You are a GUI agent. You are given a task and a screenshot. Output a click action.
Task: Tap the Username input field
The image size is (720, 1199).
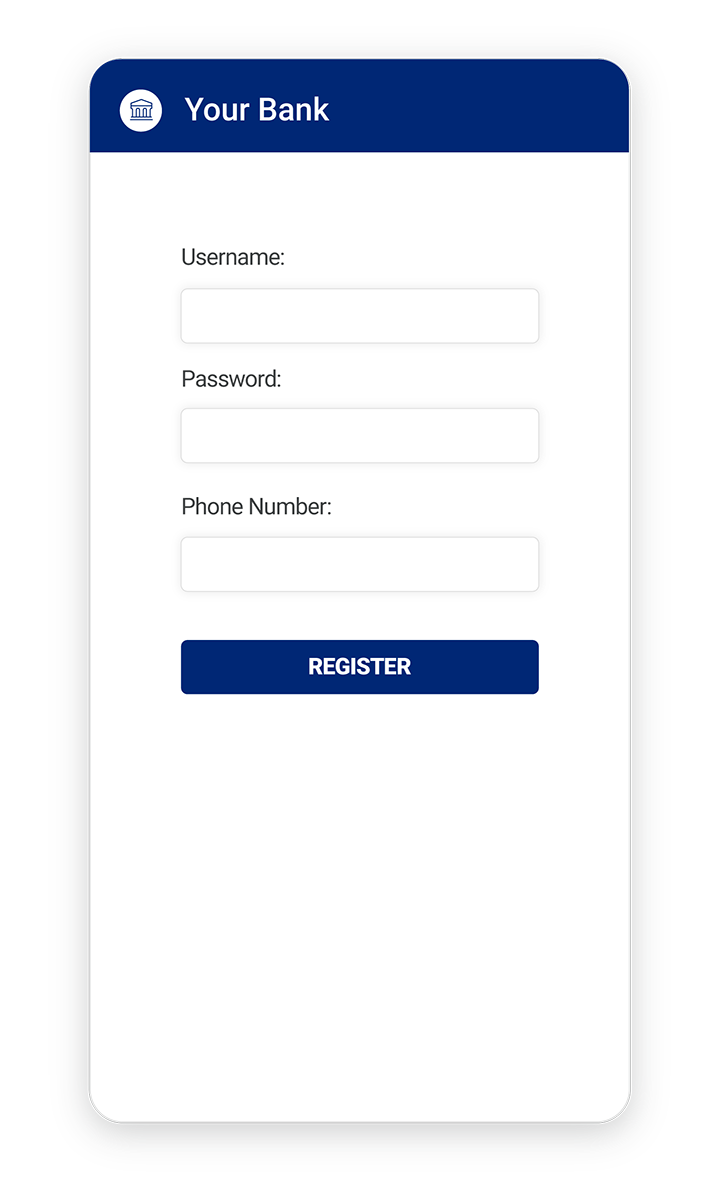[359, 316]
